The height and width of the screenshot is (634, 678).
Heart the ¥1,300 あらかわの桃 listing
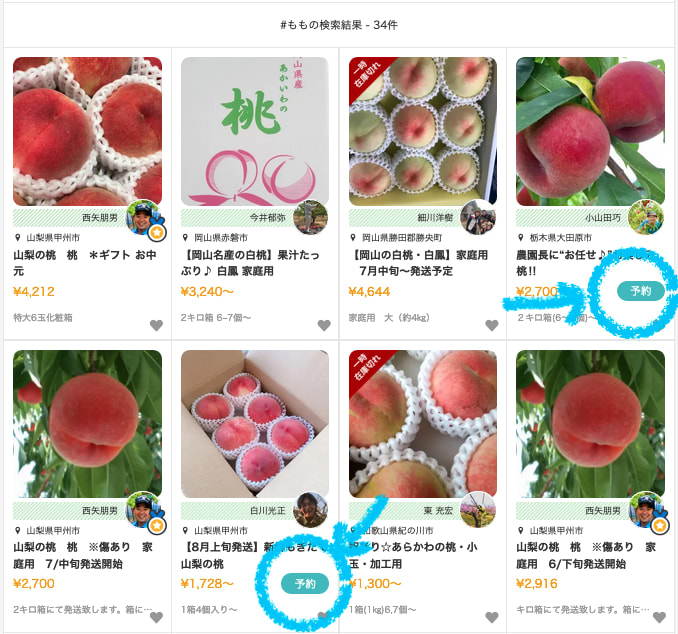coord(491,618)
